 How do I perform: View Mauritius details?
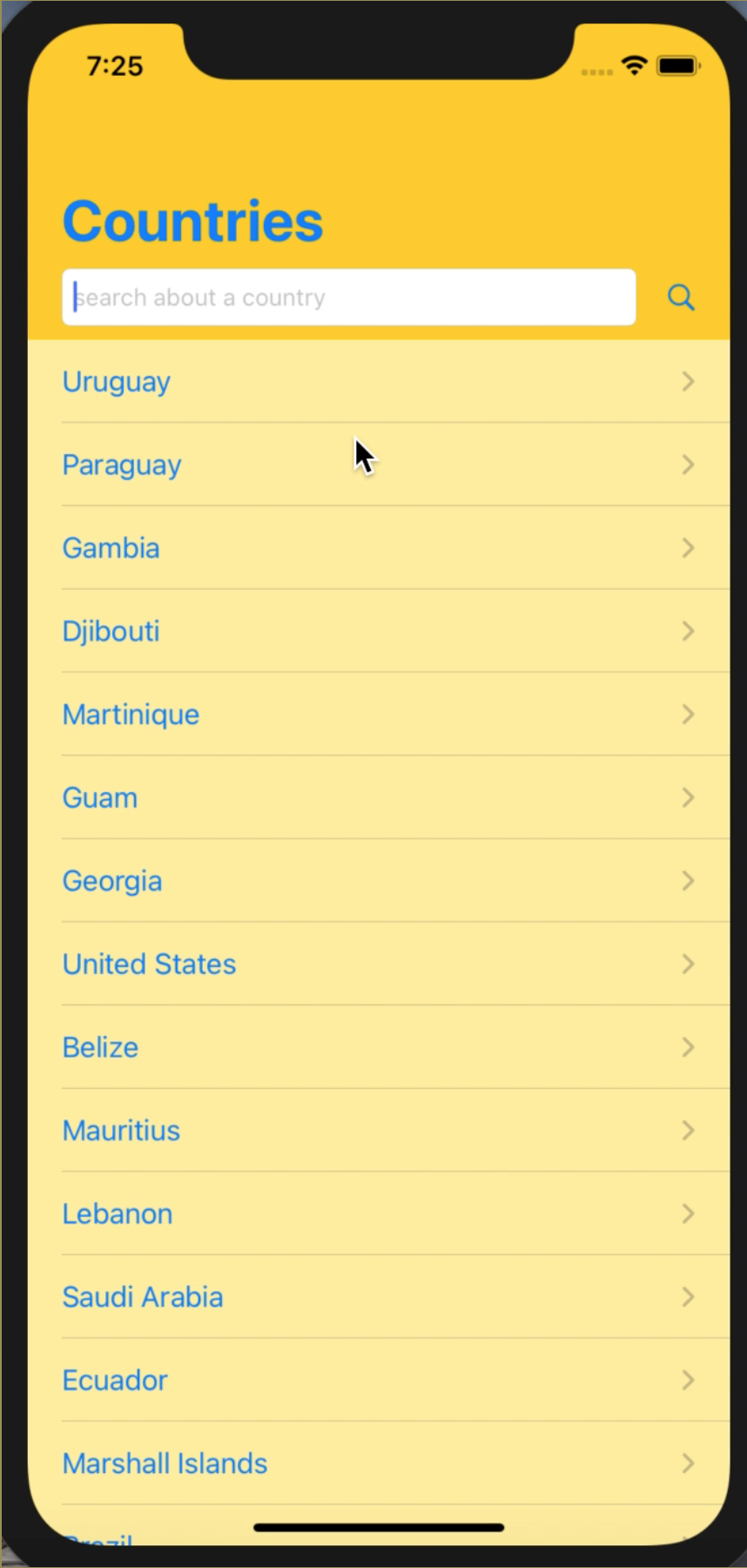(121, 1131)
